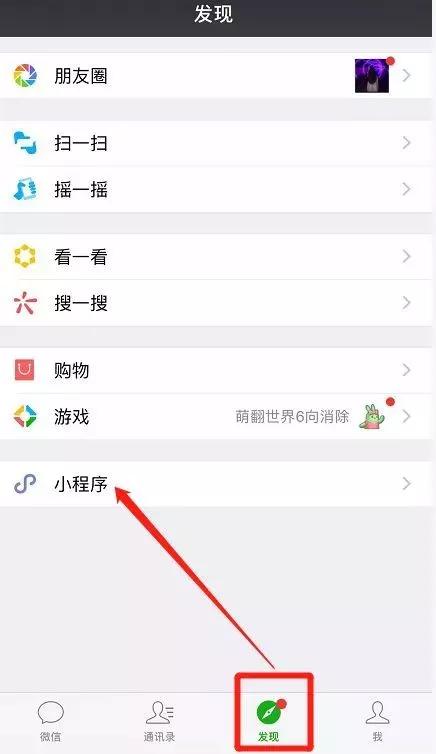Select the 发现 discover tab
The height and width of the screenshot is (754, 436).
click(x=269, y=721)
